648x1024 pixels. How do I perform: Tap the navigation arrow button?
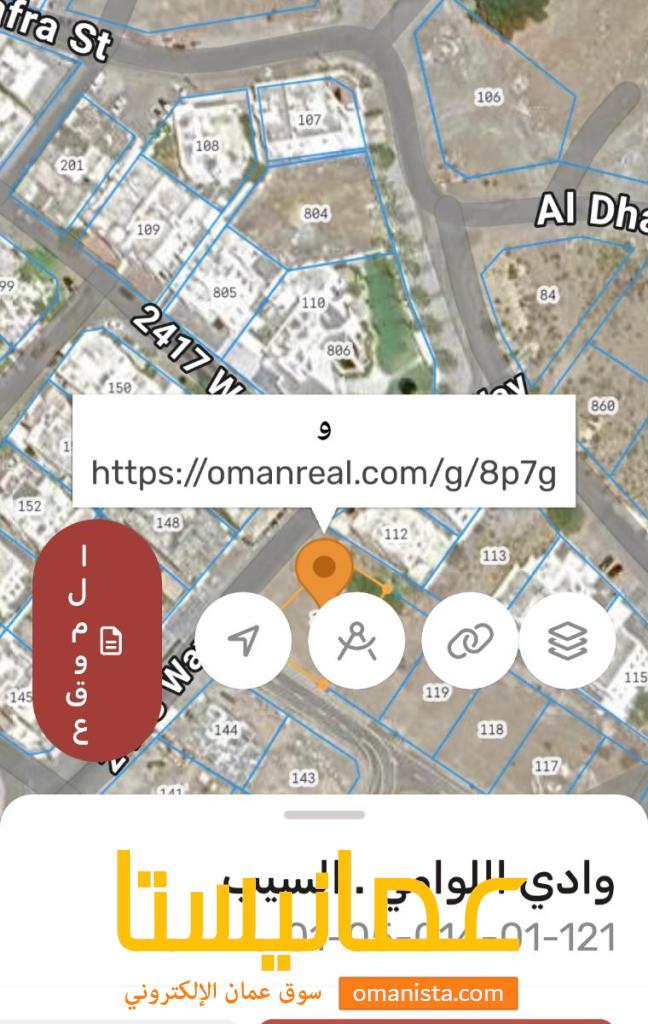coord(243,640)
